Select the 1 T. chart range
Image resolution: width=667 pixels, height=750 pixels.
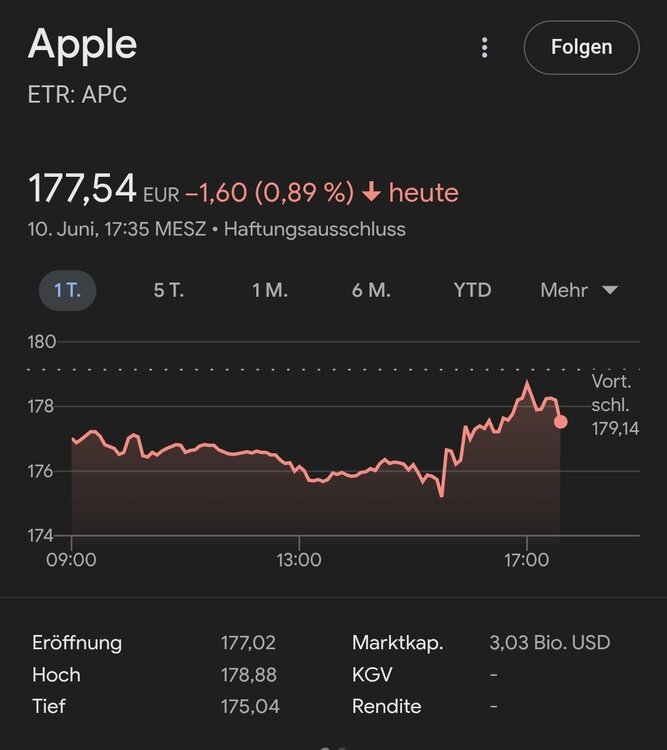(x=68, y=290)
